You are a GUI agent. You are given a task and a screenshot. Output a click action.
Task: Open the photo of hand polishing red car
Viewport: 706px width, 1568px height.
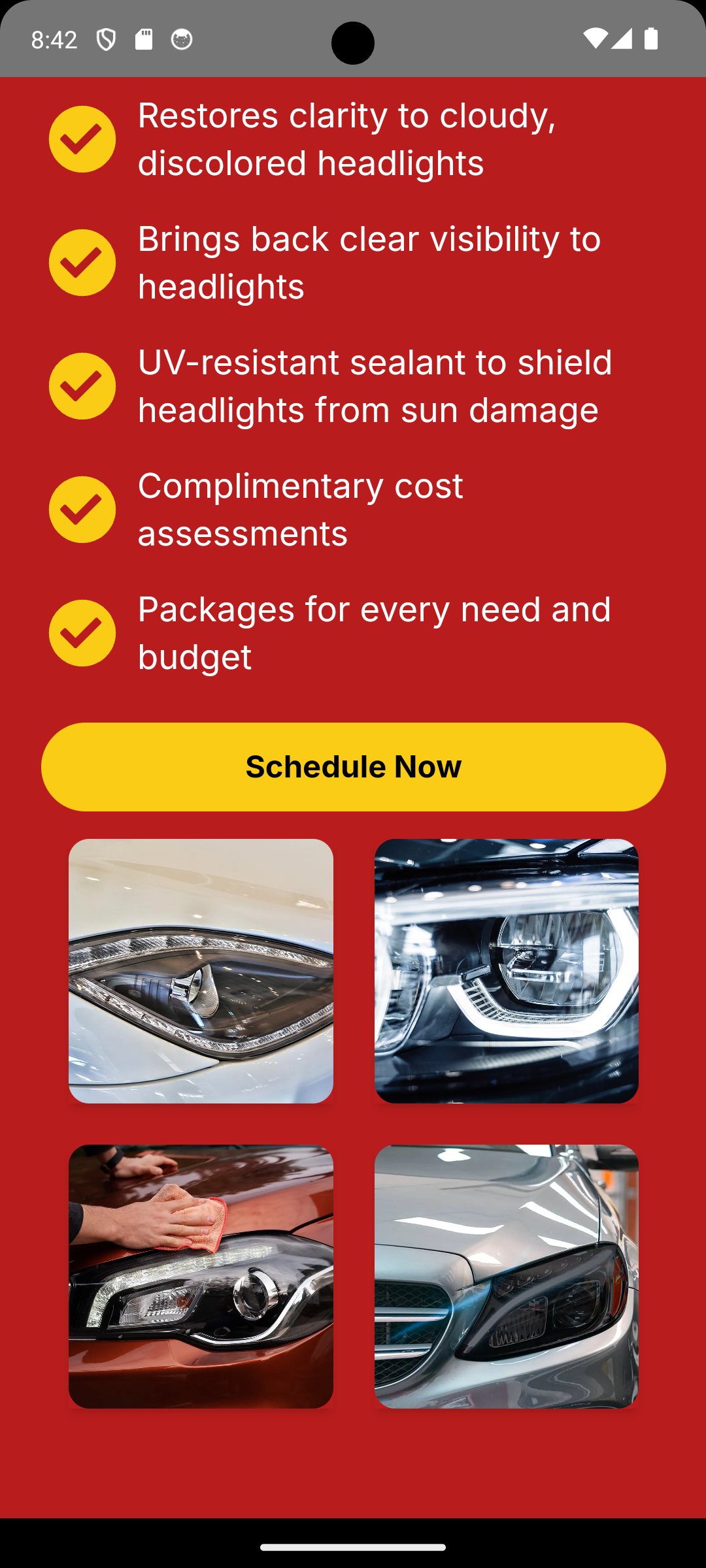pos(201,1277)
